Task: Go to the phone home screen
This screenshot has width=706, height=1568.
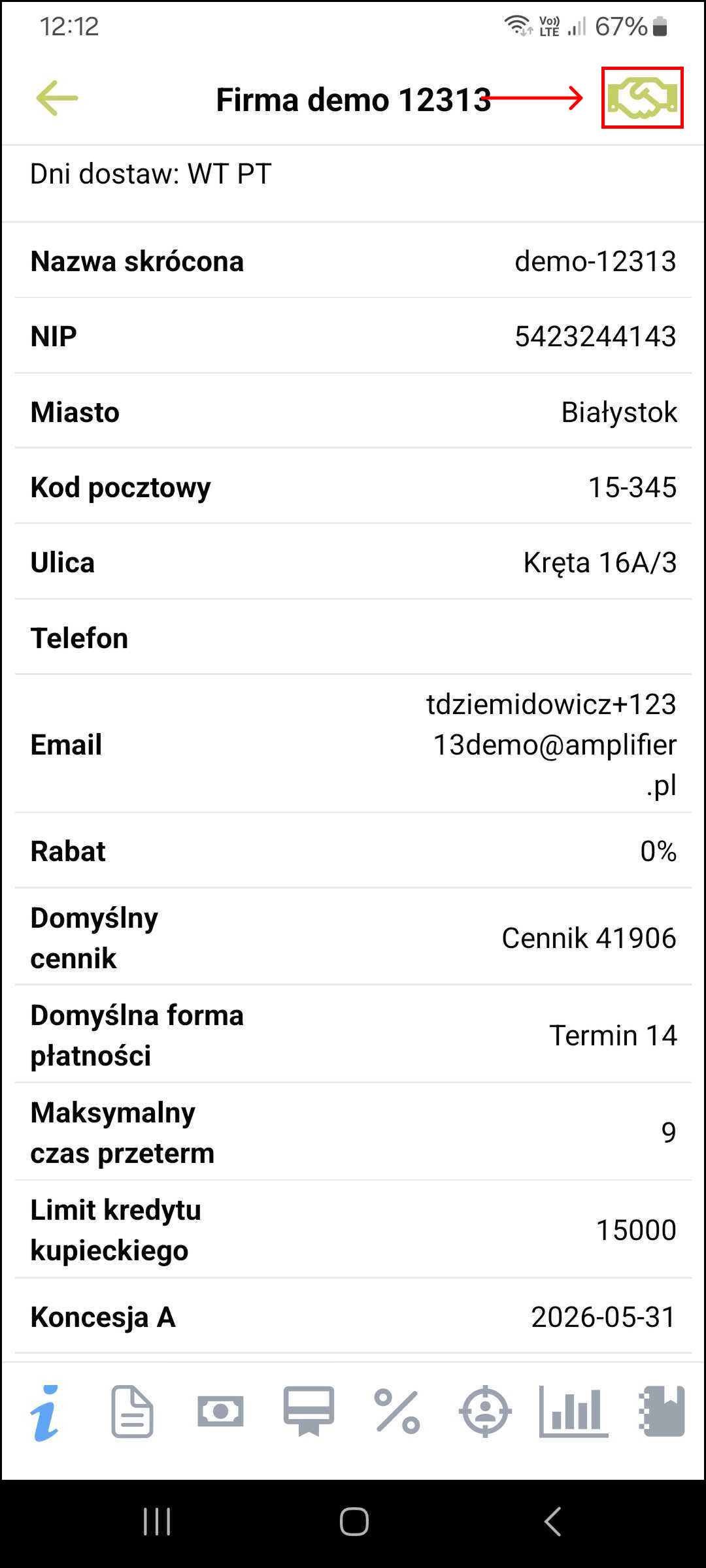Action: [x=354, y=1522]
